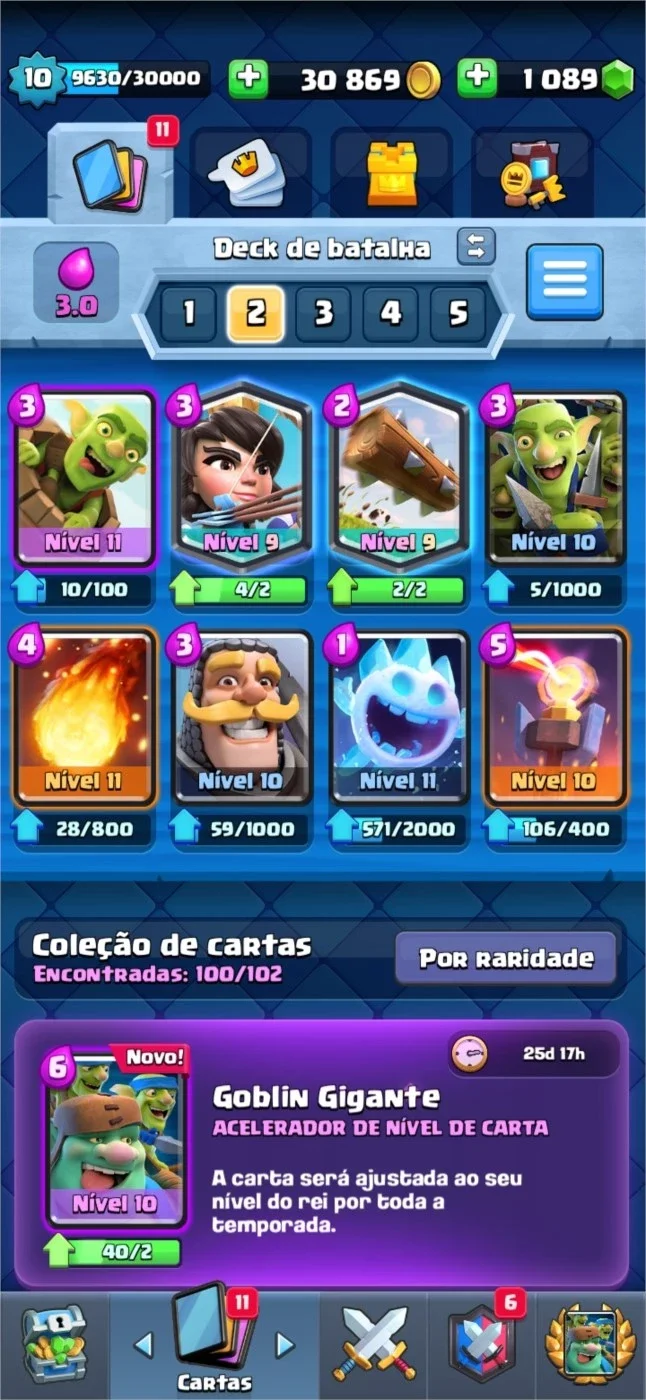Open the clan shield tab
This screenshot has width=646, height=1400.
(481, 1345)
